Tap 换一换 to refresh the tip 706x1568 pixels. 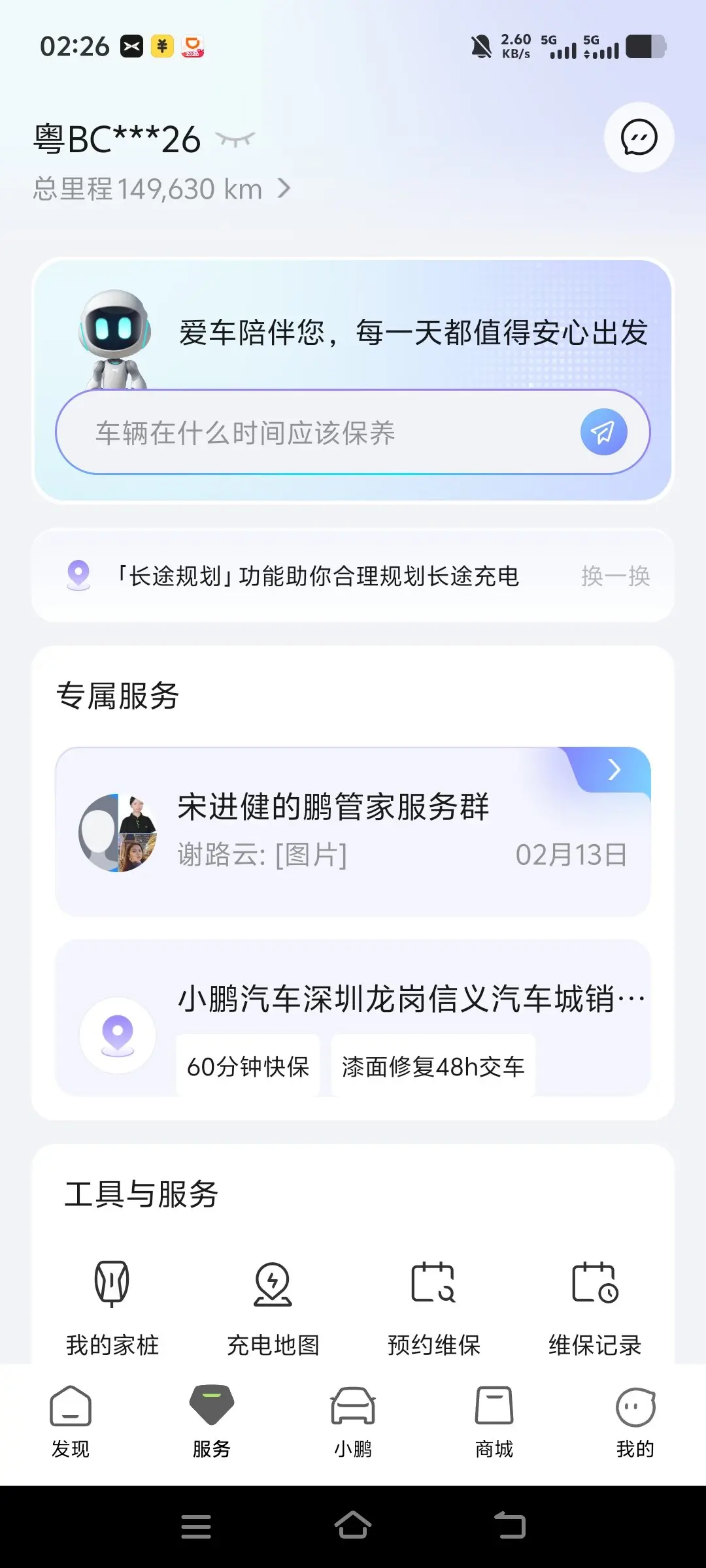[615, 576]
